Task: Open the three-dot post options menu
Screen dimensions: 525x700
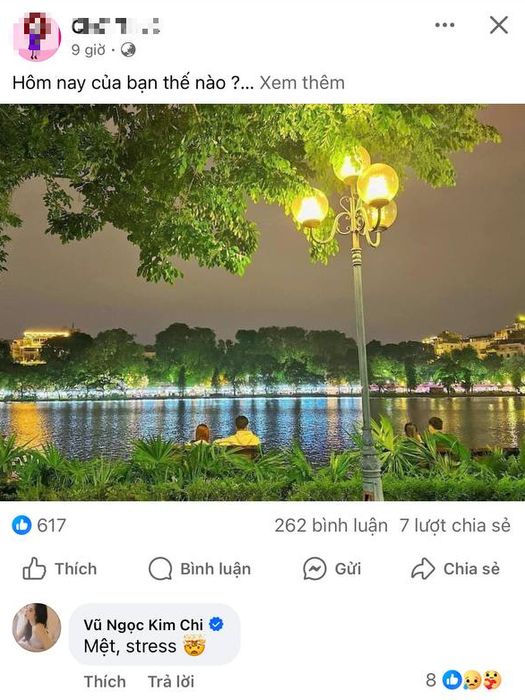Action: pyautogui.click(x=445, y=25)
